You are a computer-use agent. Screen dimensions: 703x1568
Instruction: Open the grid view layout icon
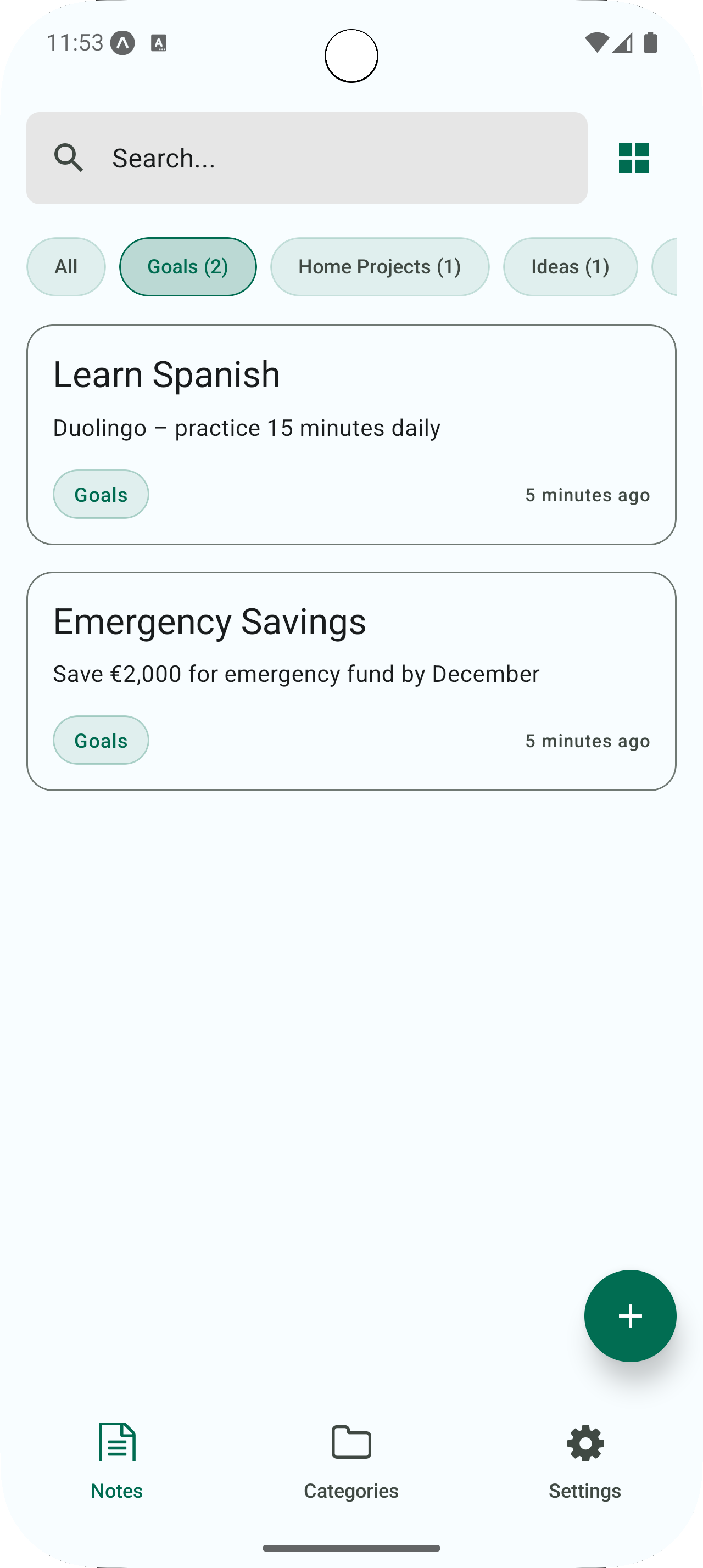coord(634,158)
